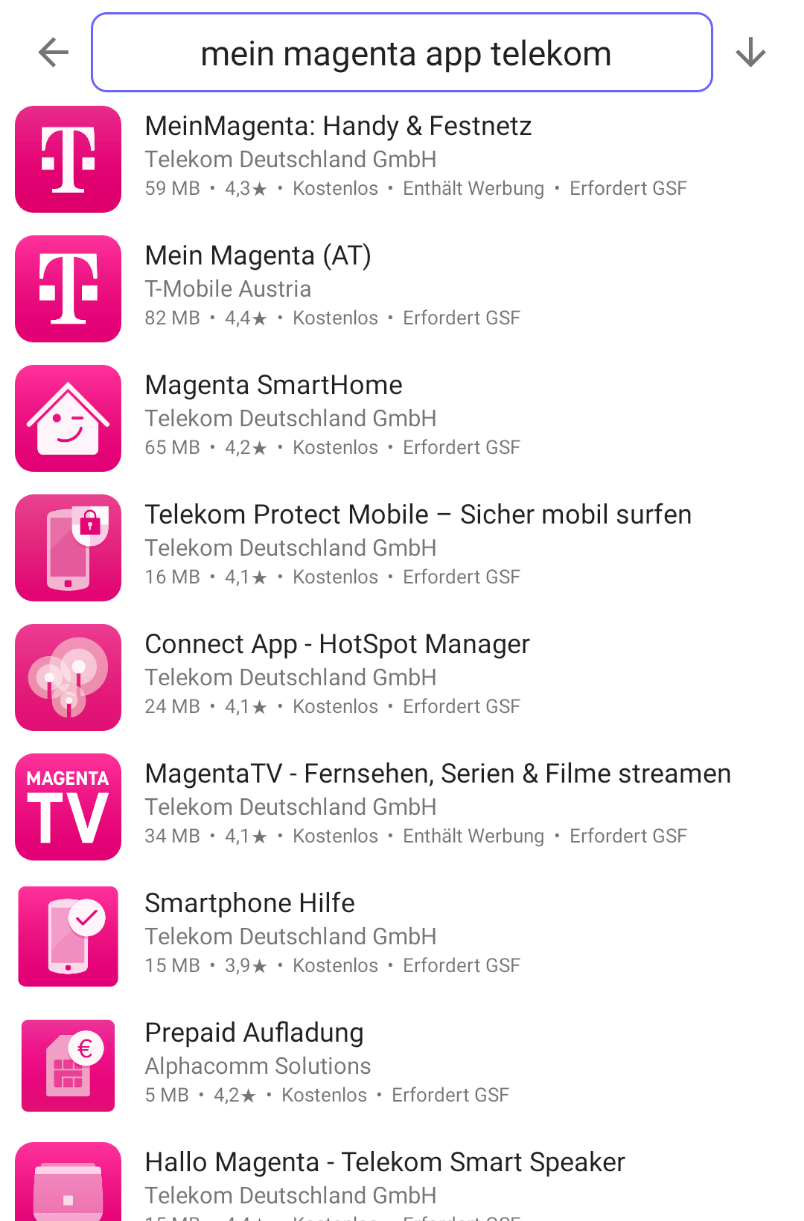View the Magenta SmartHome app
Screen dimensions: 804x1221
273,386
